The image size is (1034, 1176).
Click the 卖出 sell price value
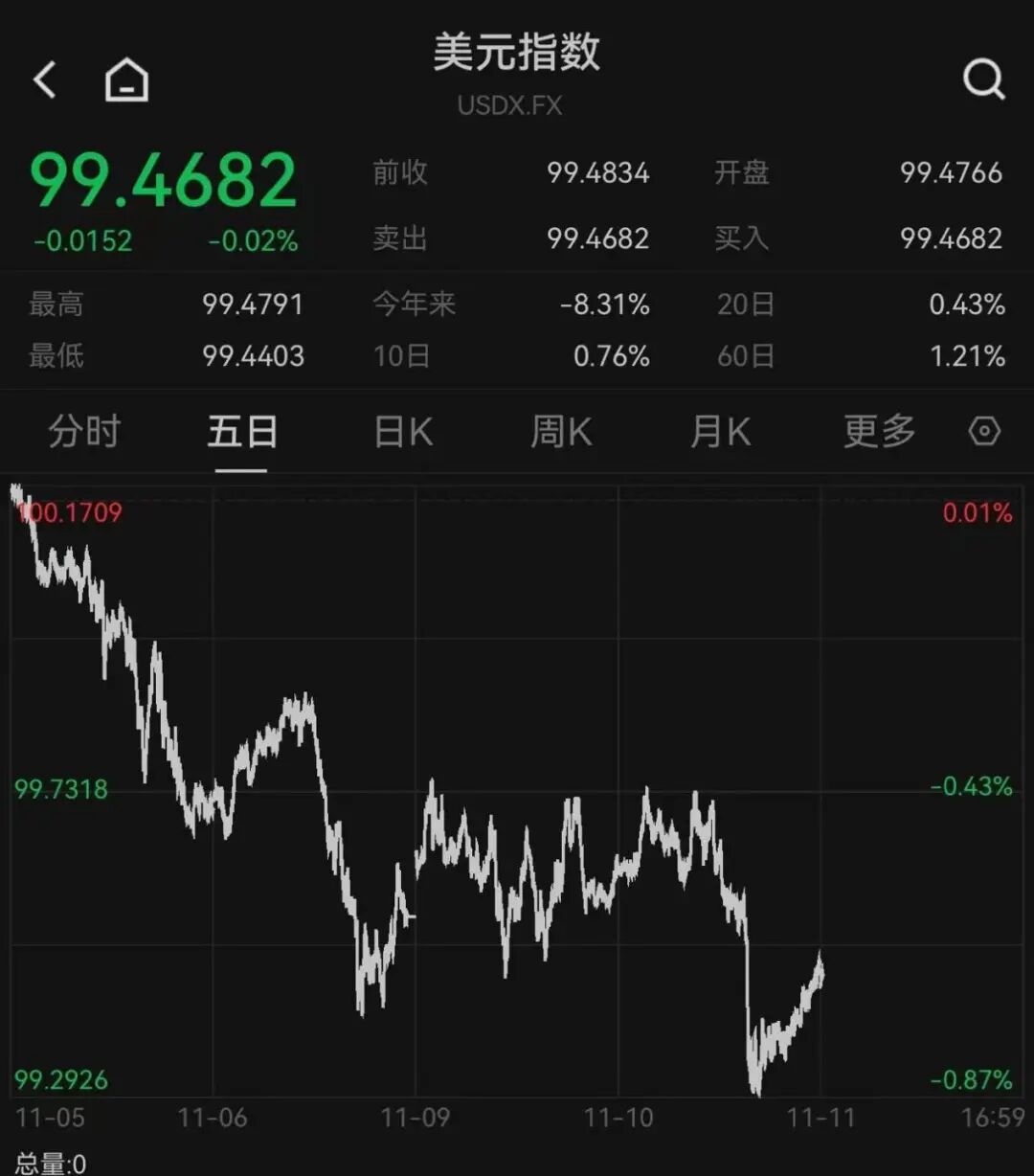(599, 238)
